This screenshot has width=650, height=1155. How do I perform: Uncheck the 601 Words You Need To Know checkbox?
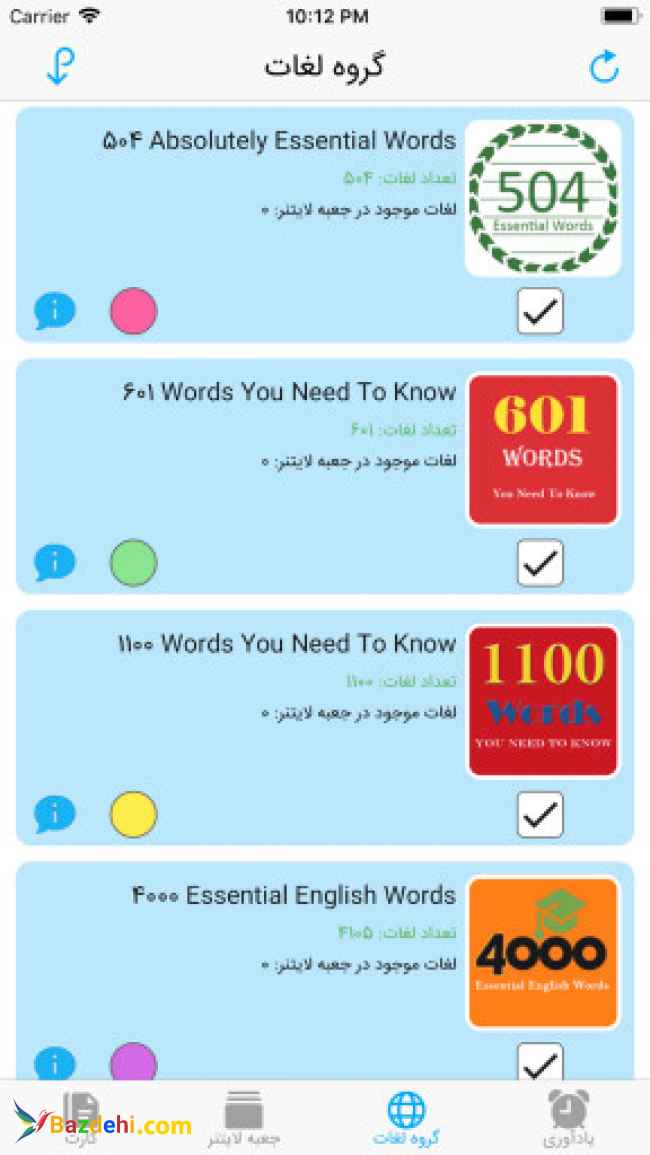(x=540, y=563)
